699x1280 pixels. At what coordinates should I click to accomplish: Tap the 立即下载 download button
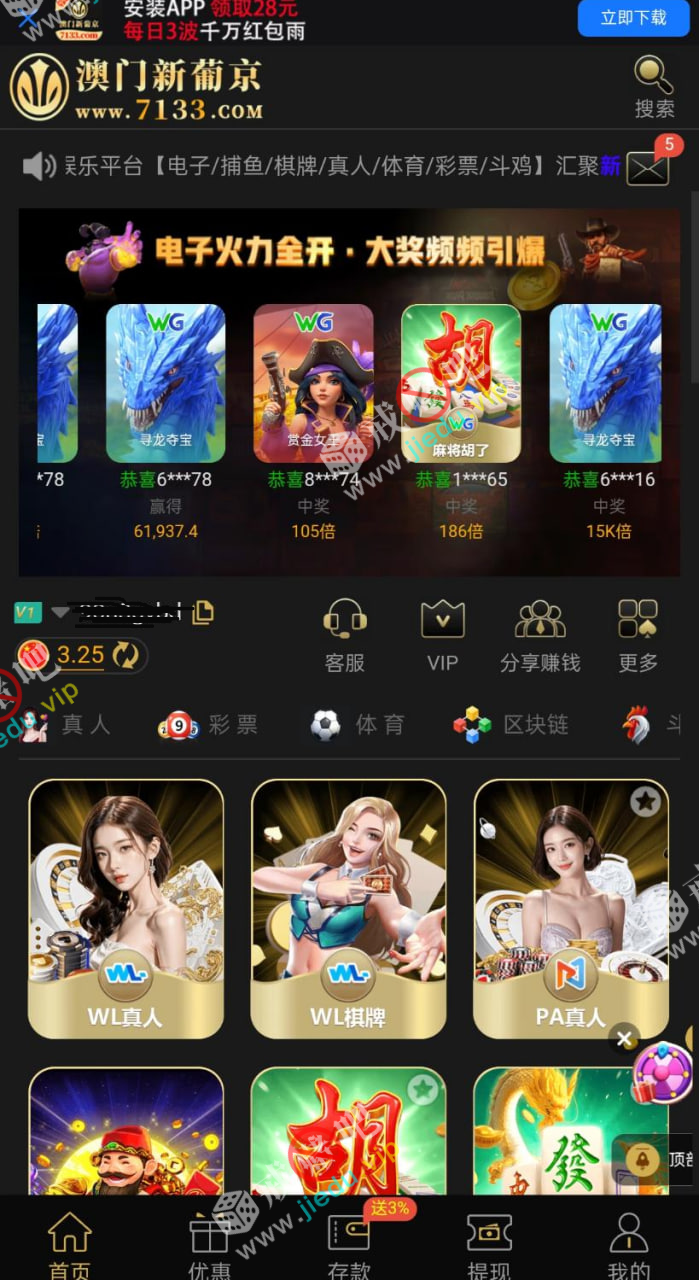633,17
